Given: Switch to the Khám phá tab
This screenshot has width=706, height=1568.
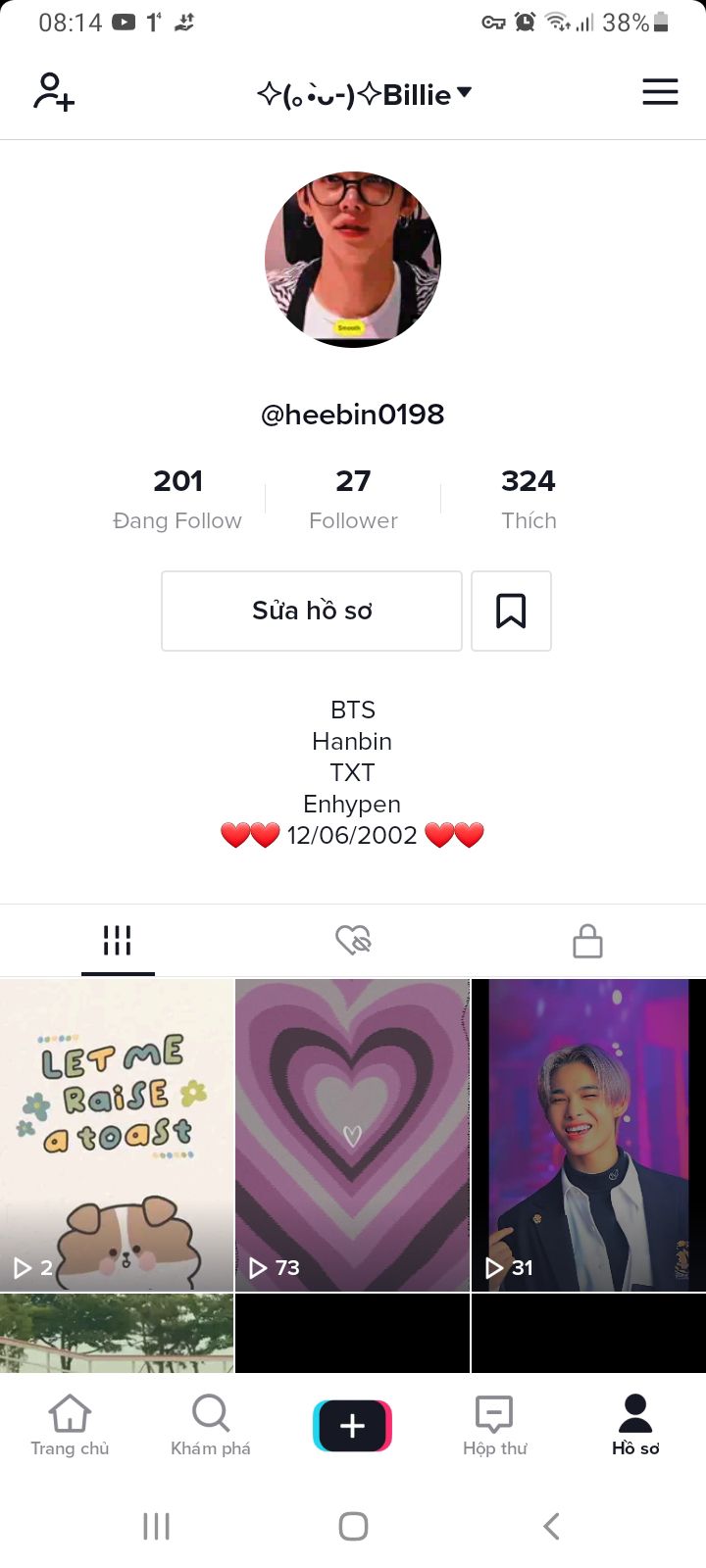Looking at the screenshot, I should coord(211,1426).
